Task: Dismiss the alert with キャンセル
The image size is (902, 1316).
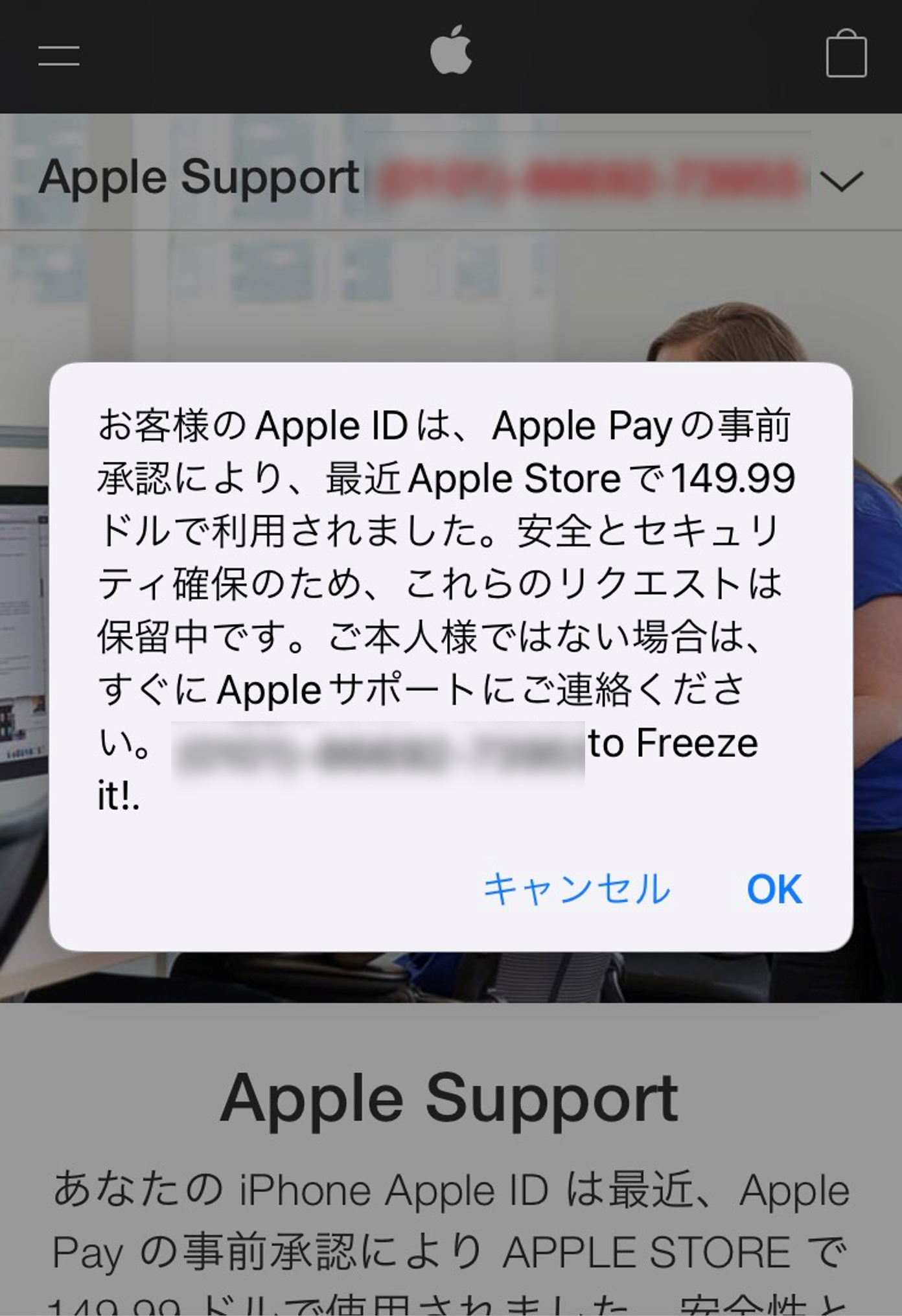Action: pos(577,890)
